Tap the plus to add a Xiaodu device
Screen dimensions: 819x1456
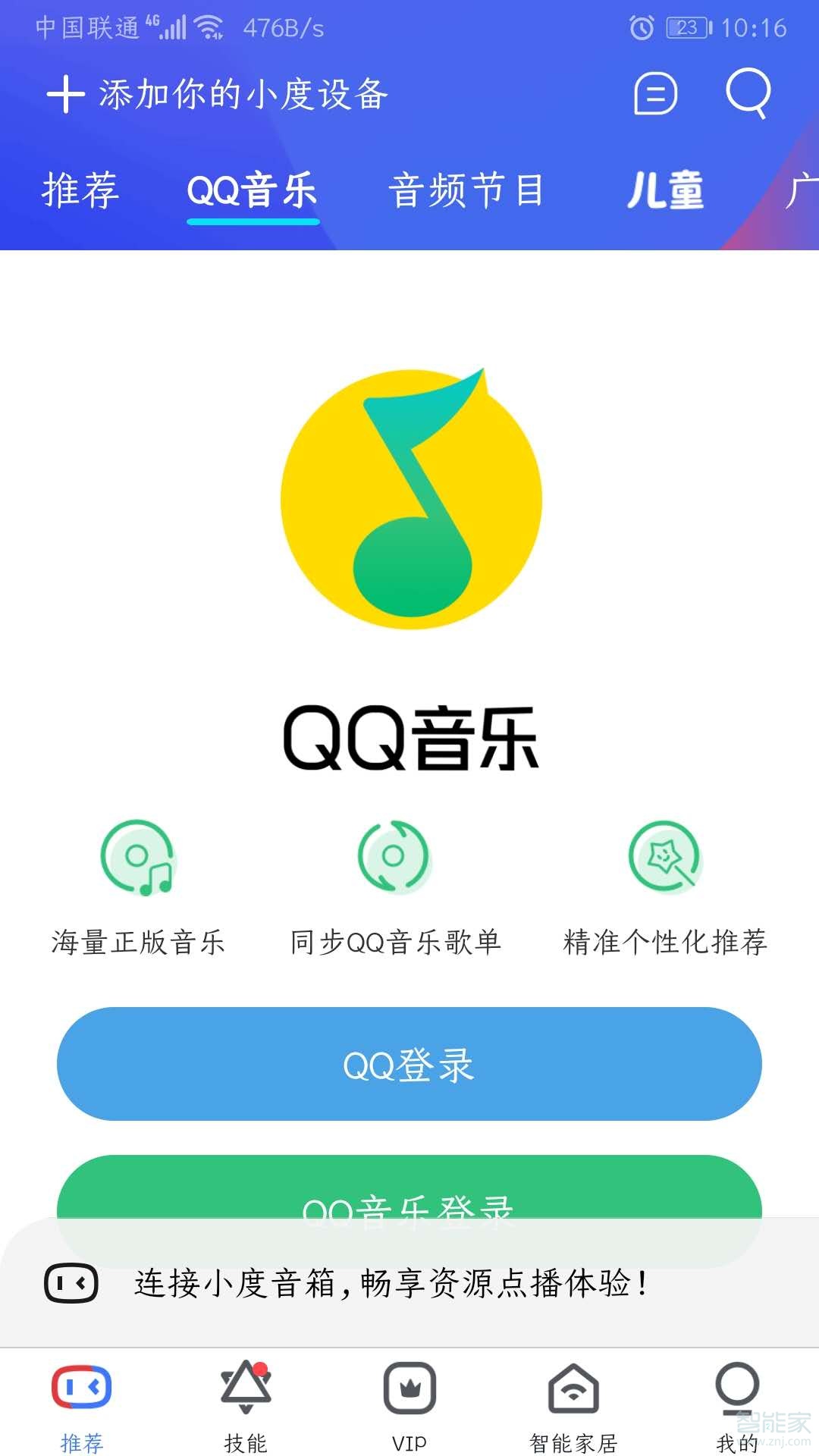tap(65, 96)
